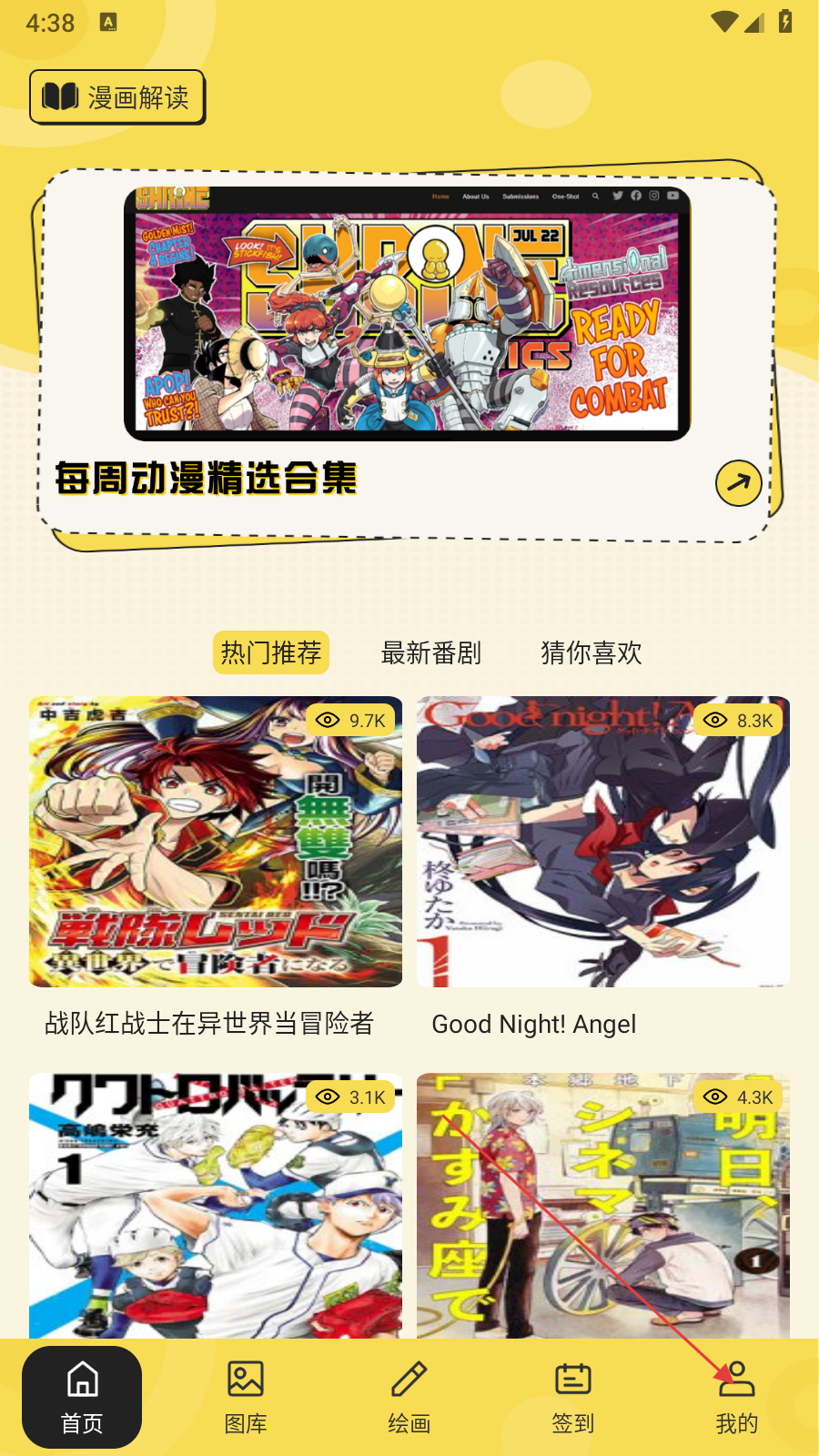819x1456 pixels.
Task: Open the 签到 check-in tab
Action: 573,1397
